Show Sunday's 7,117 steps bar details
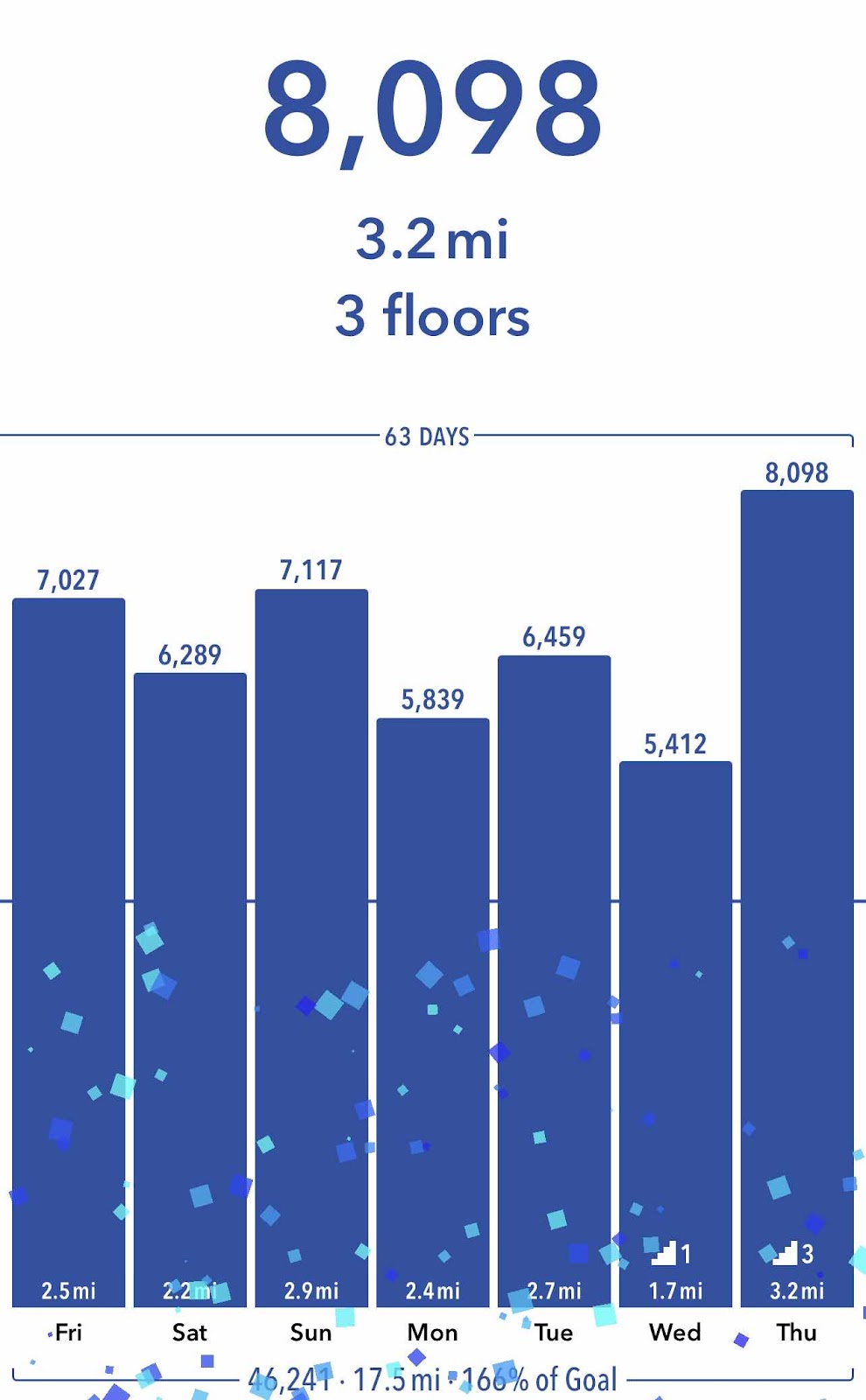866x1400 pixels. [311, 948]
